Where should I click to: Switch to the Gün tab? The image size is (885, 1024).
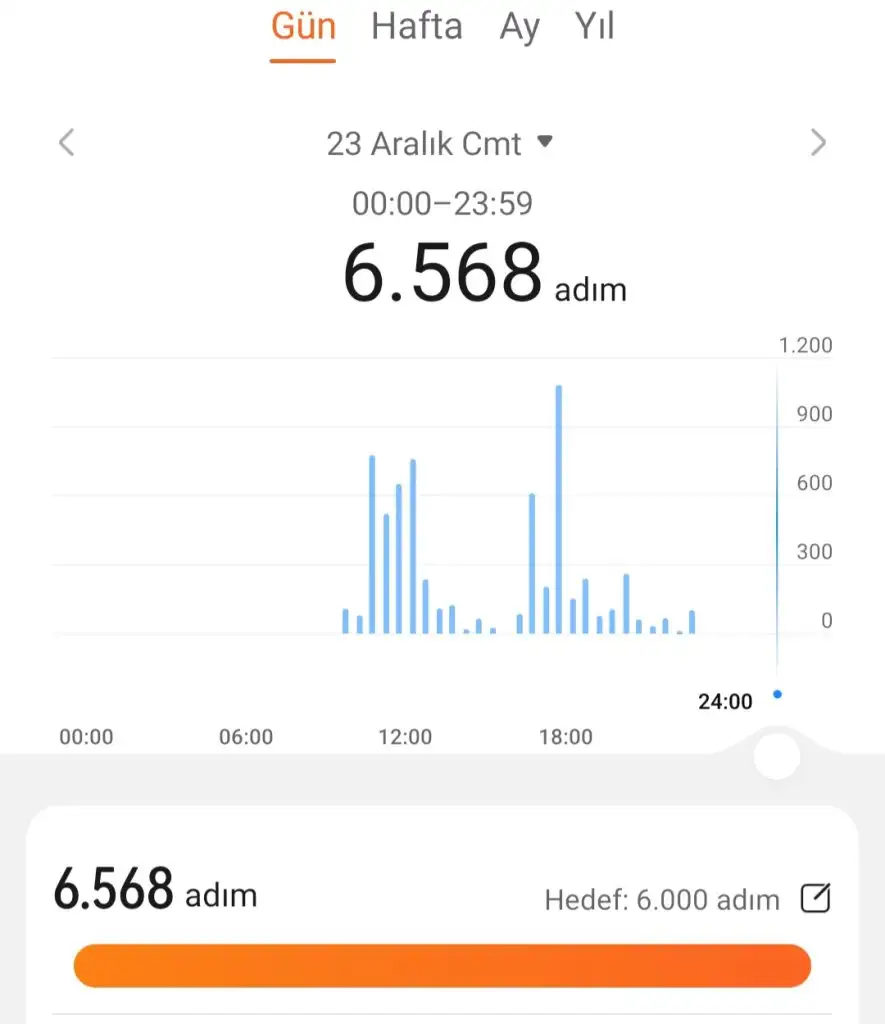[x=303, y=27]
